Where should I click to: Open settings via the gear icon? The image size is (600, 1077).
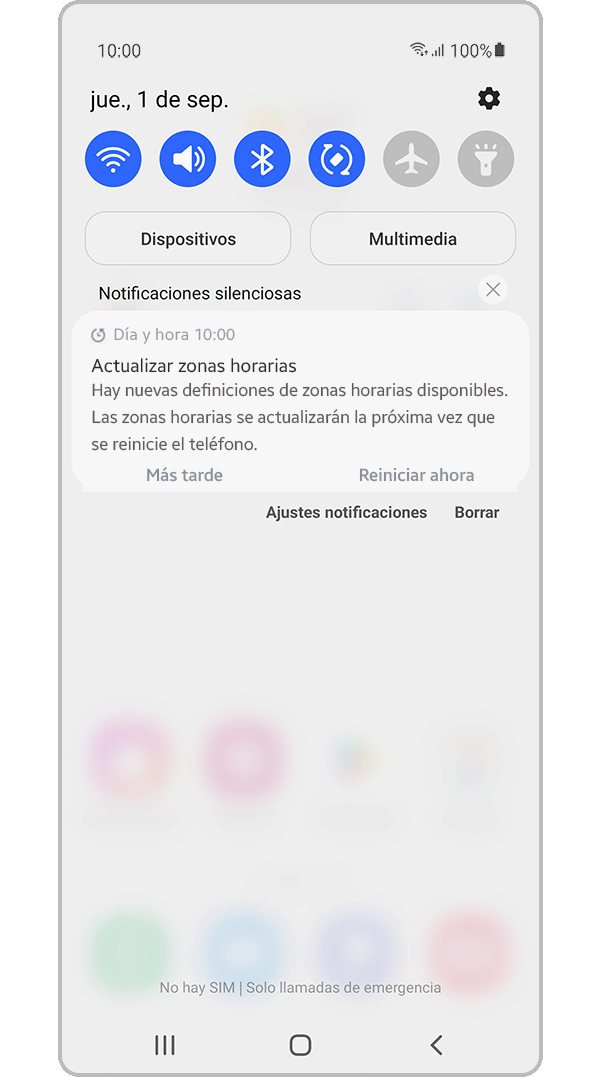[489, 98]
